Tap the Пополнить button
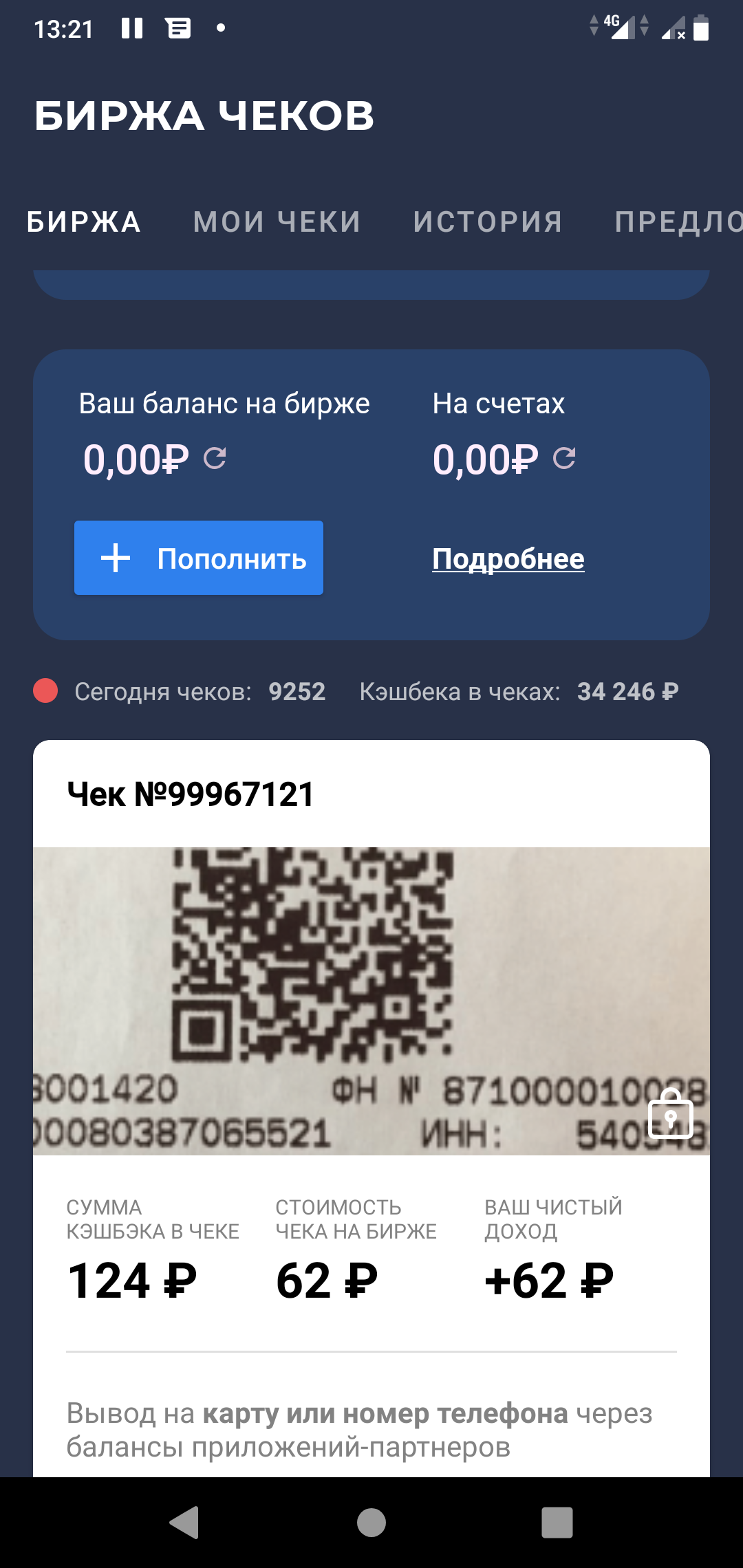 (199, 558)
